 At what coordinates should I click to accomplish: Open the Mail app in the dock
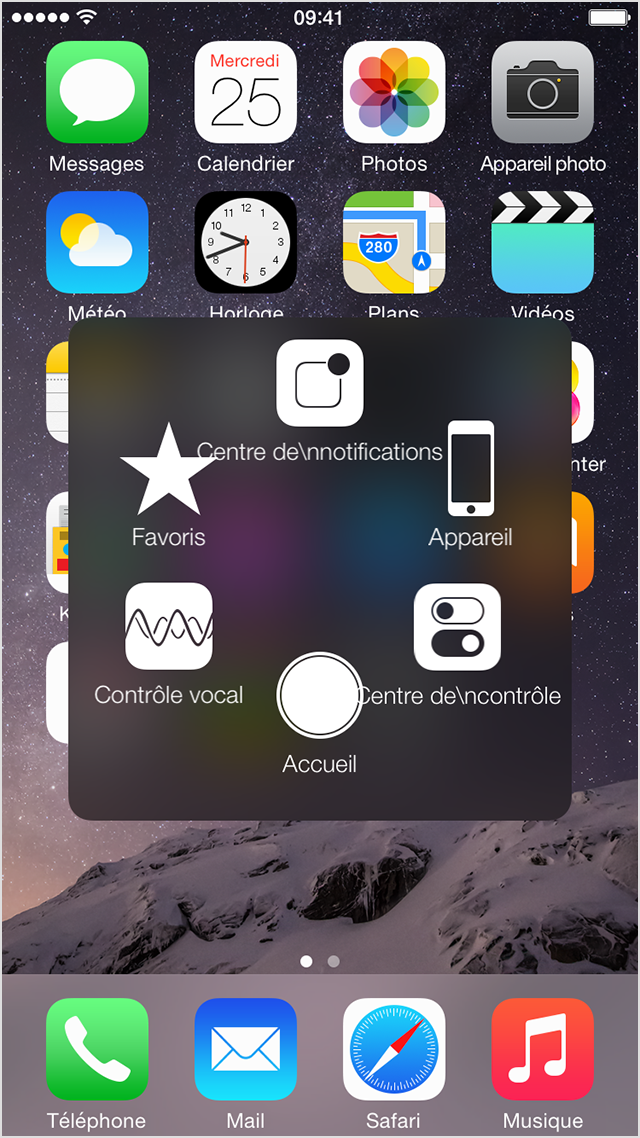245,1049
